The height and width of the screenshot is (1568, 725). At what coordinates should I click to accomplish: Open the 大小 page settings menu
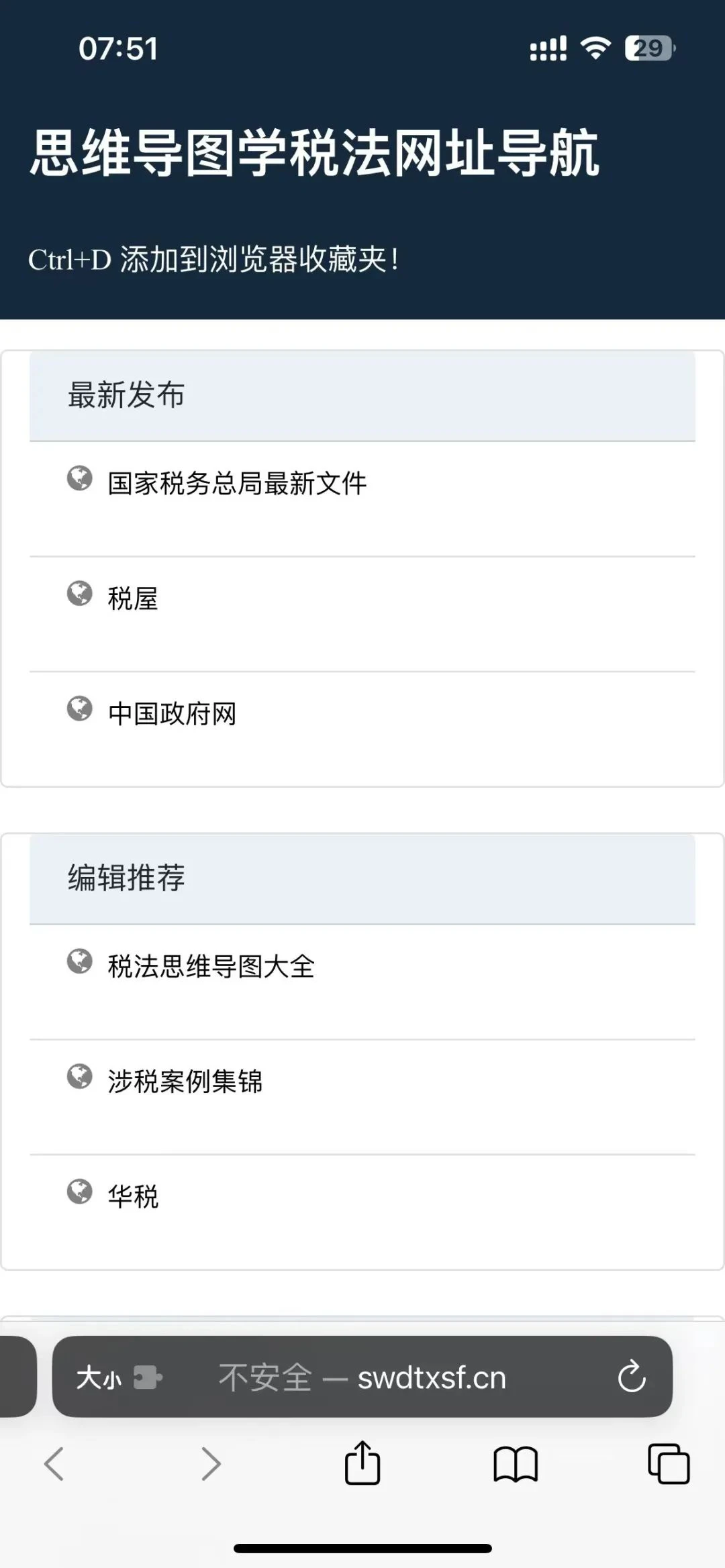(119, 1378)
